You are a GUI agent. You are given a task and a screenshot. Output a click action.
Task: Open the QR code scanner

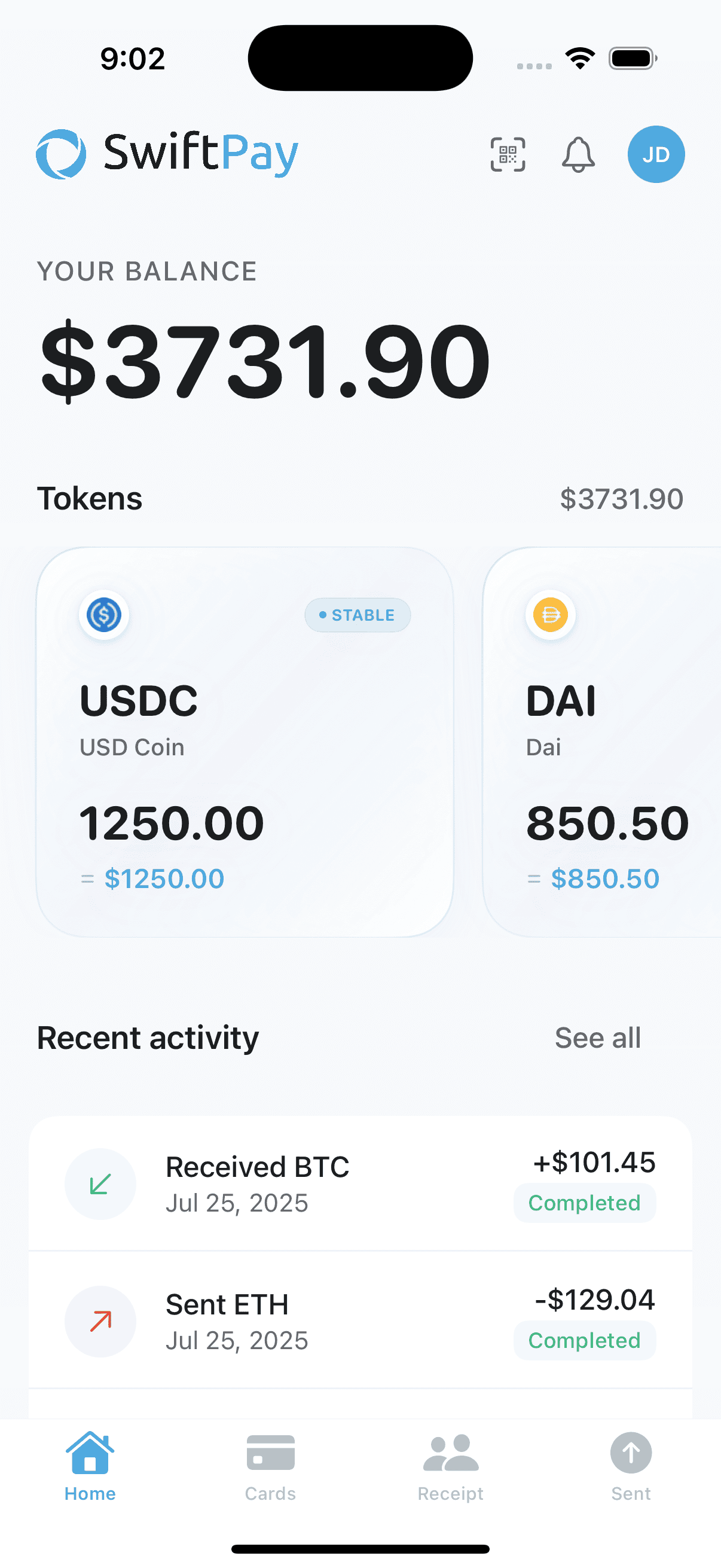[x=508, y=155]
